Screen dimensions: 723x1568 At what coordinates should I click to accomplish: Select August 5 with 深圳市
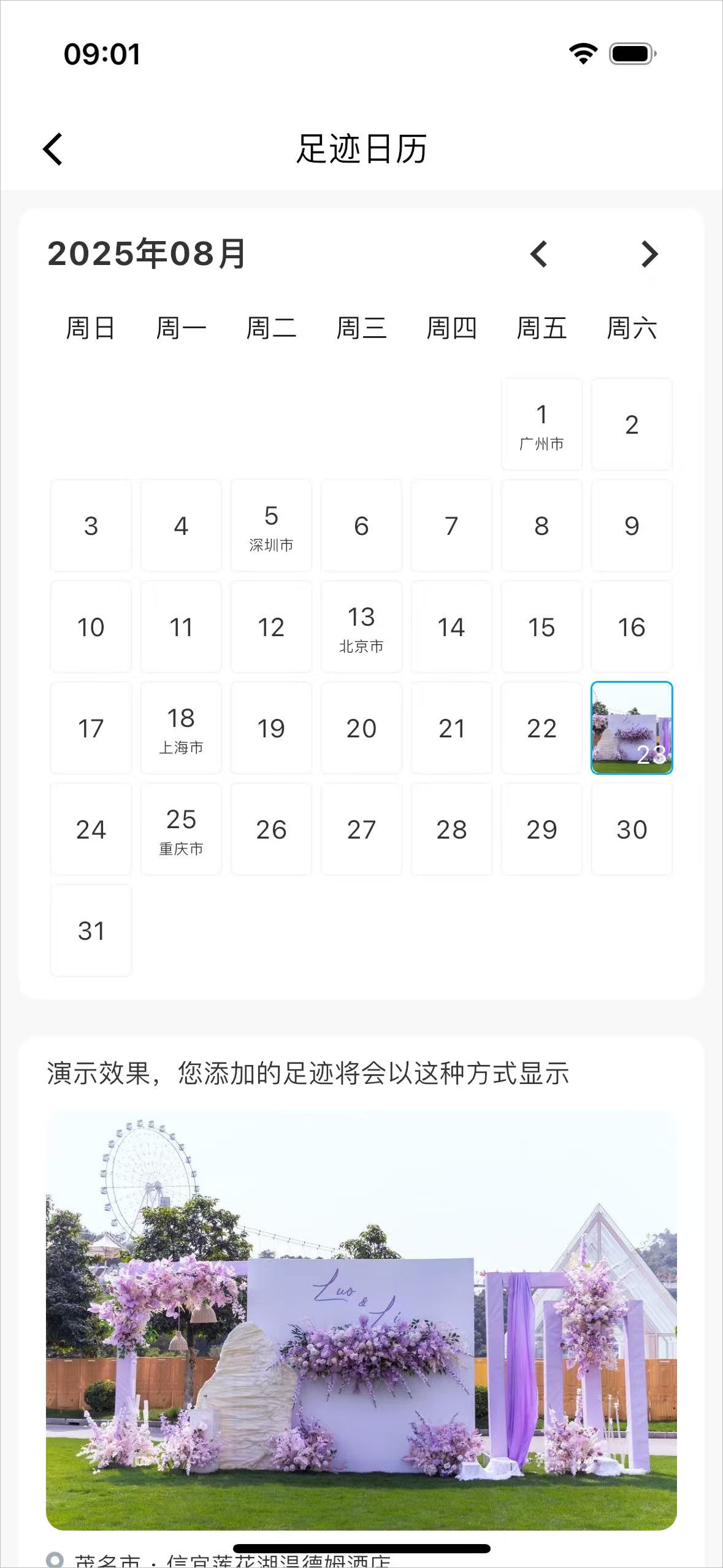click(271, 526)
